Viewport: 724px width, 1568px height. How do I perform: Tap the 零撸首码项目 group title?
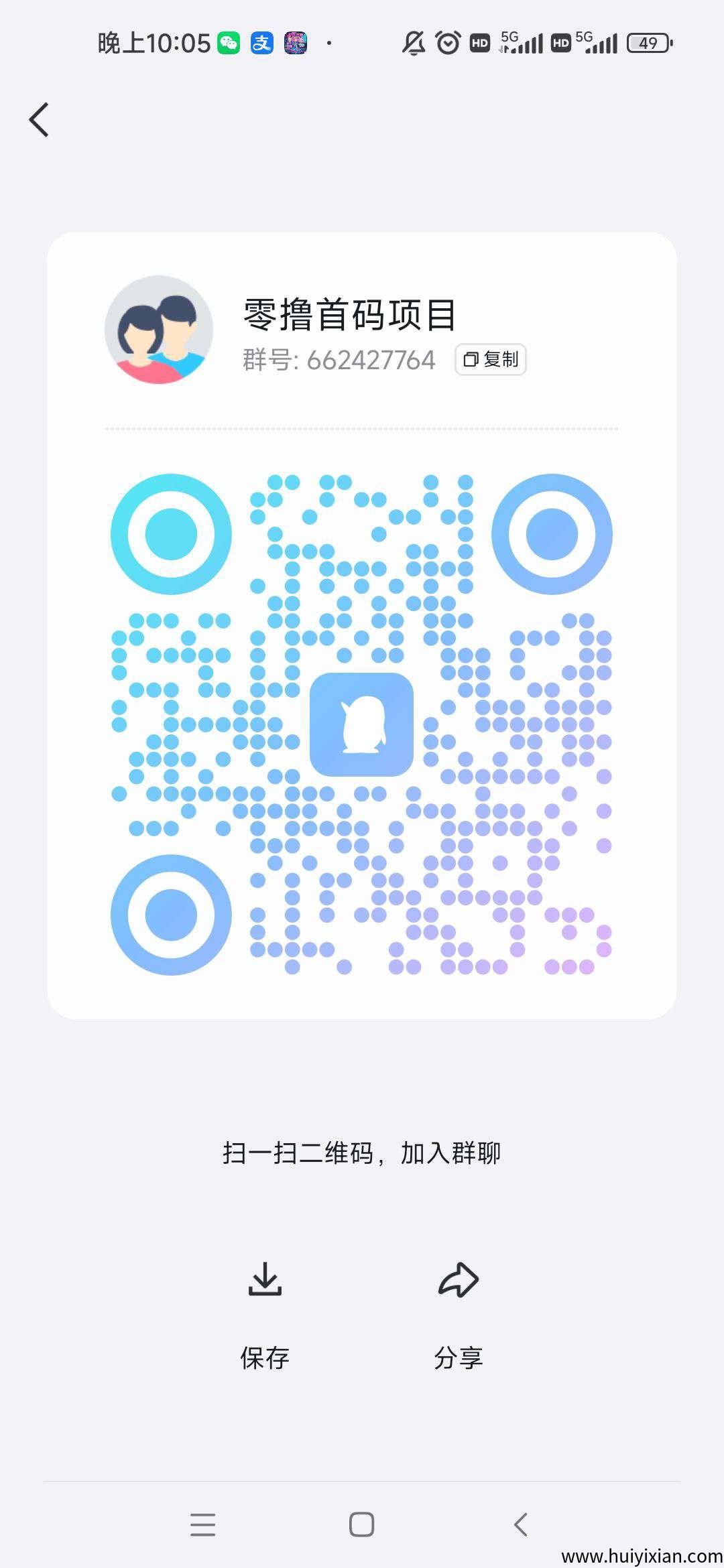(350, 315)
